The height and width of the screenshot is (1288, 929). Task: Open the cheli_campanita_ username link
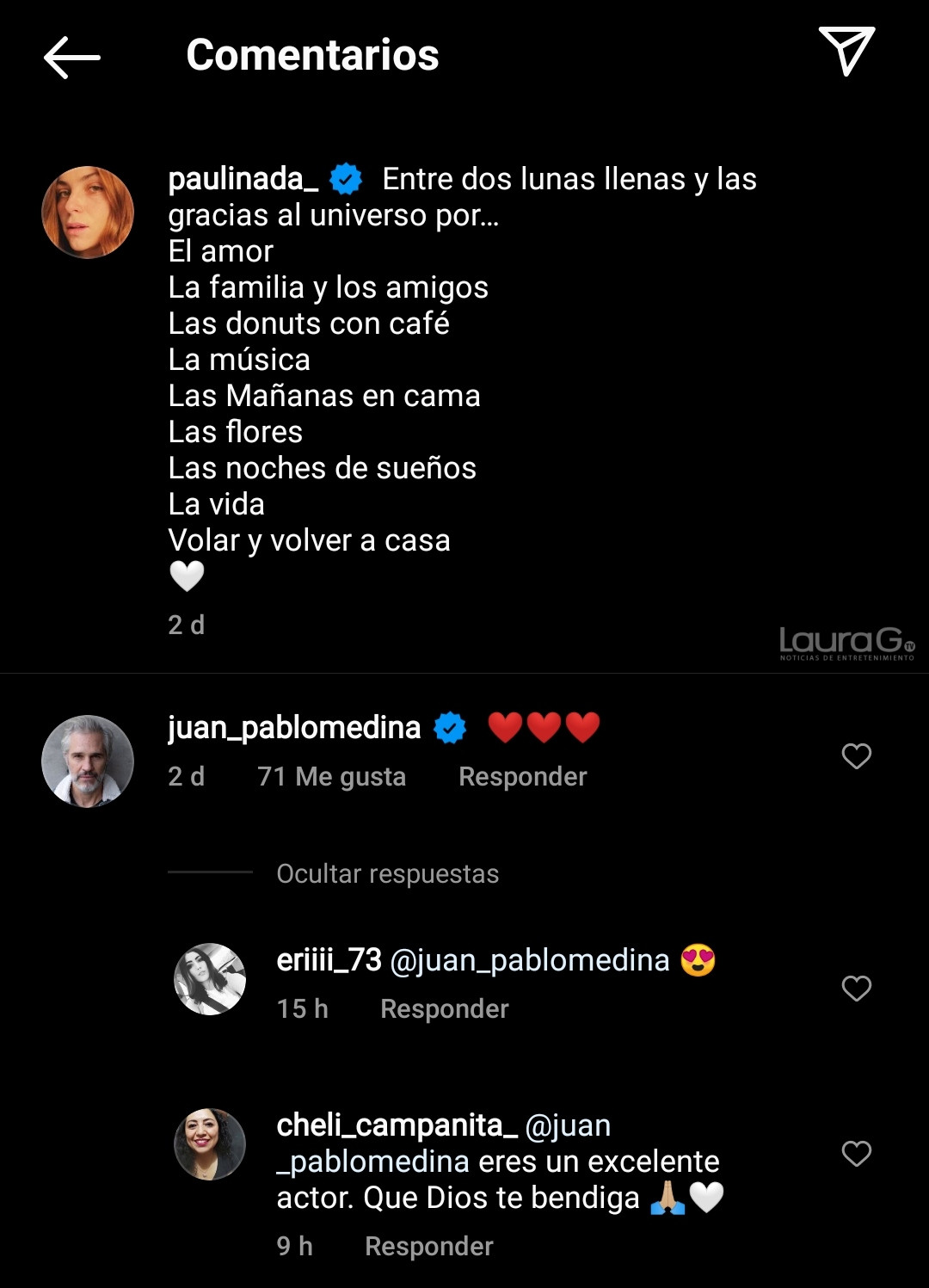(397, 1125)
